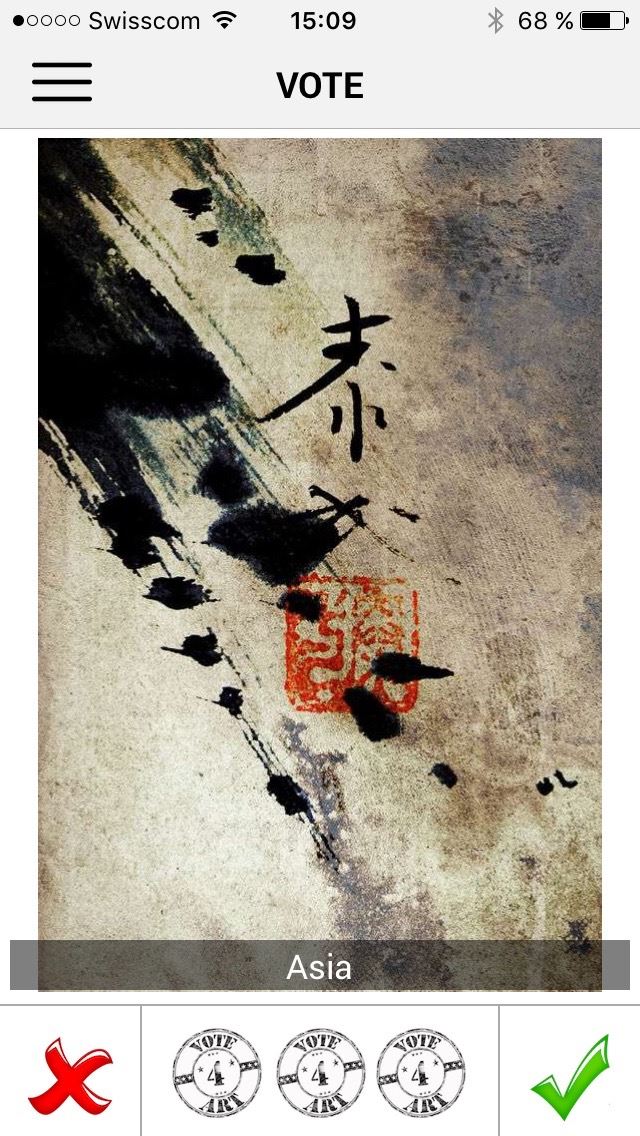Approve the artwork with the green checkmark
640x1136 pixels.
click(570, 1076)
